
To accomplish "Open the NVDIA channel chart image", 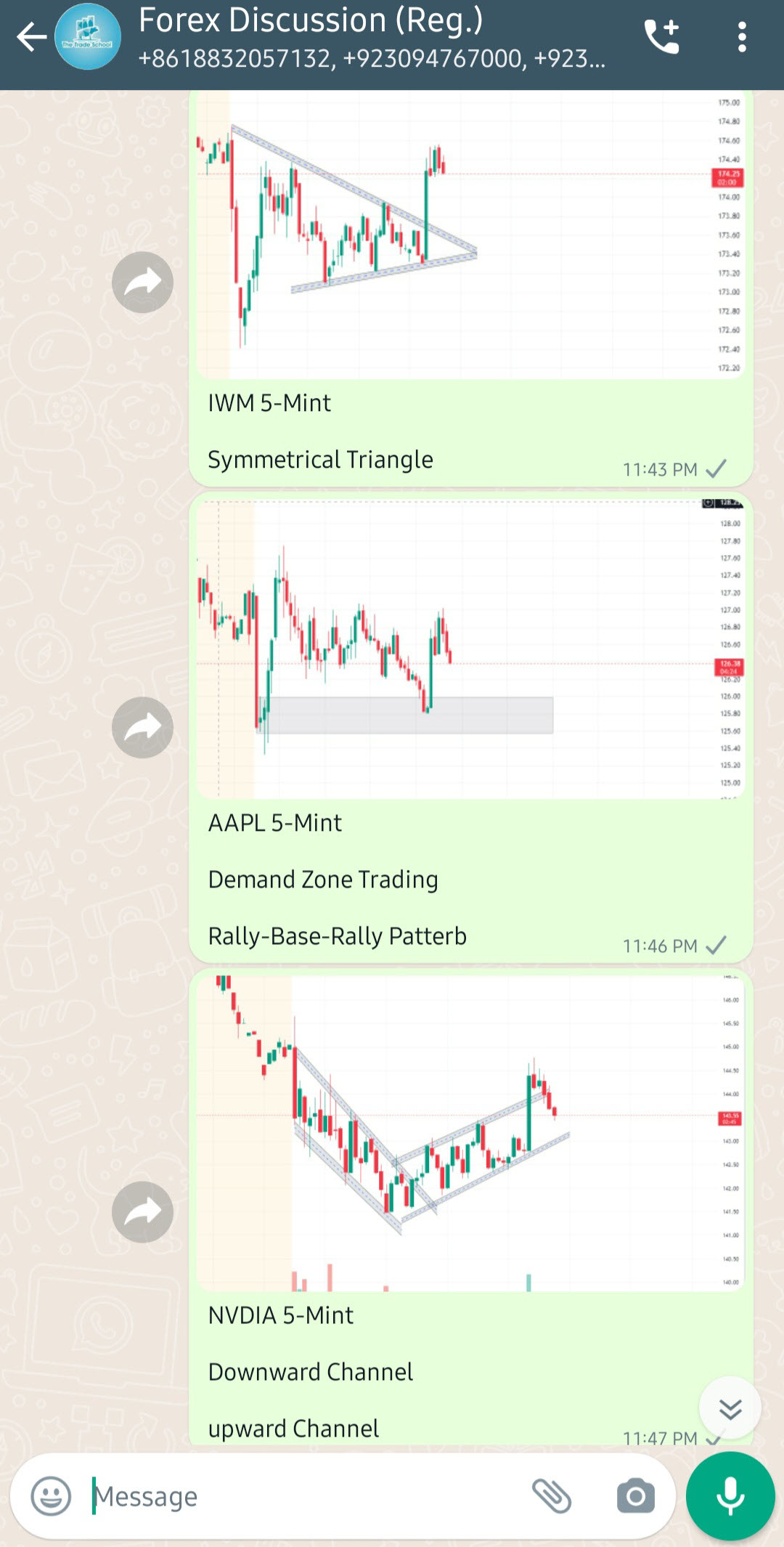I will [470, 1133].
